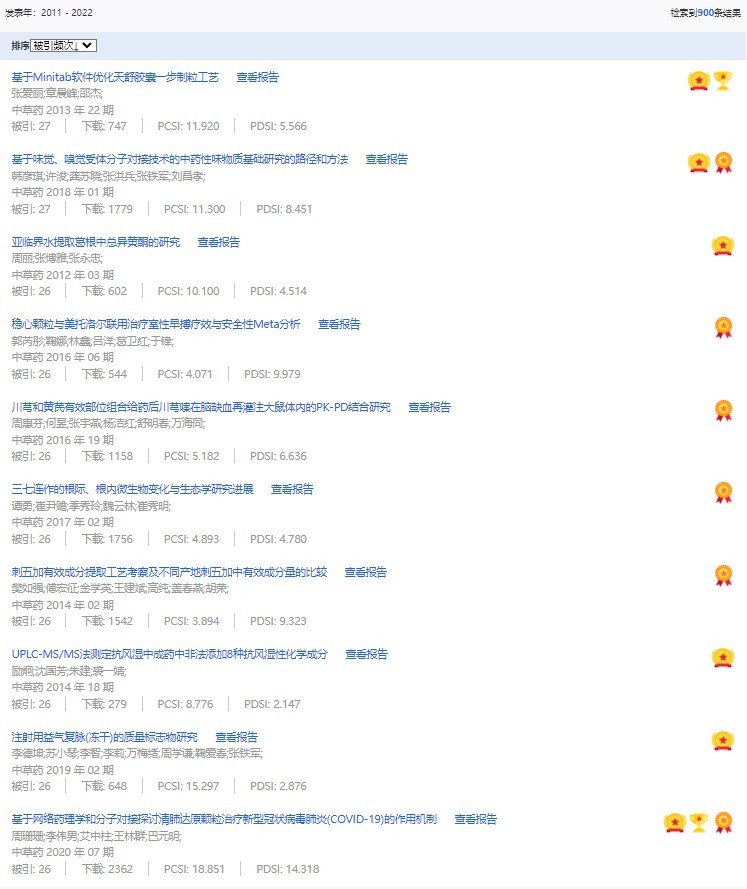View 查看报告 for the 注射用益气复脉 article
This screenshot has height=889, width=747.
[x=236, y=737]
